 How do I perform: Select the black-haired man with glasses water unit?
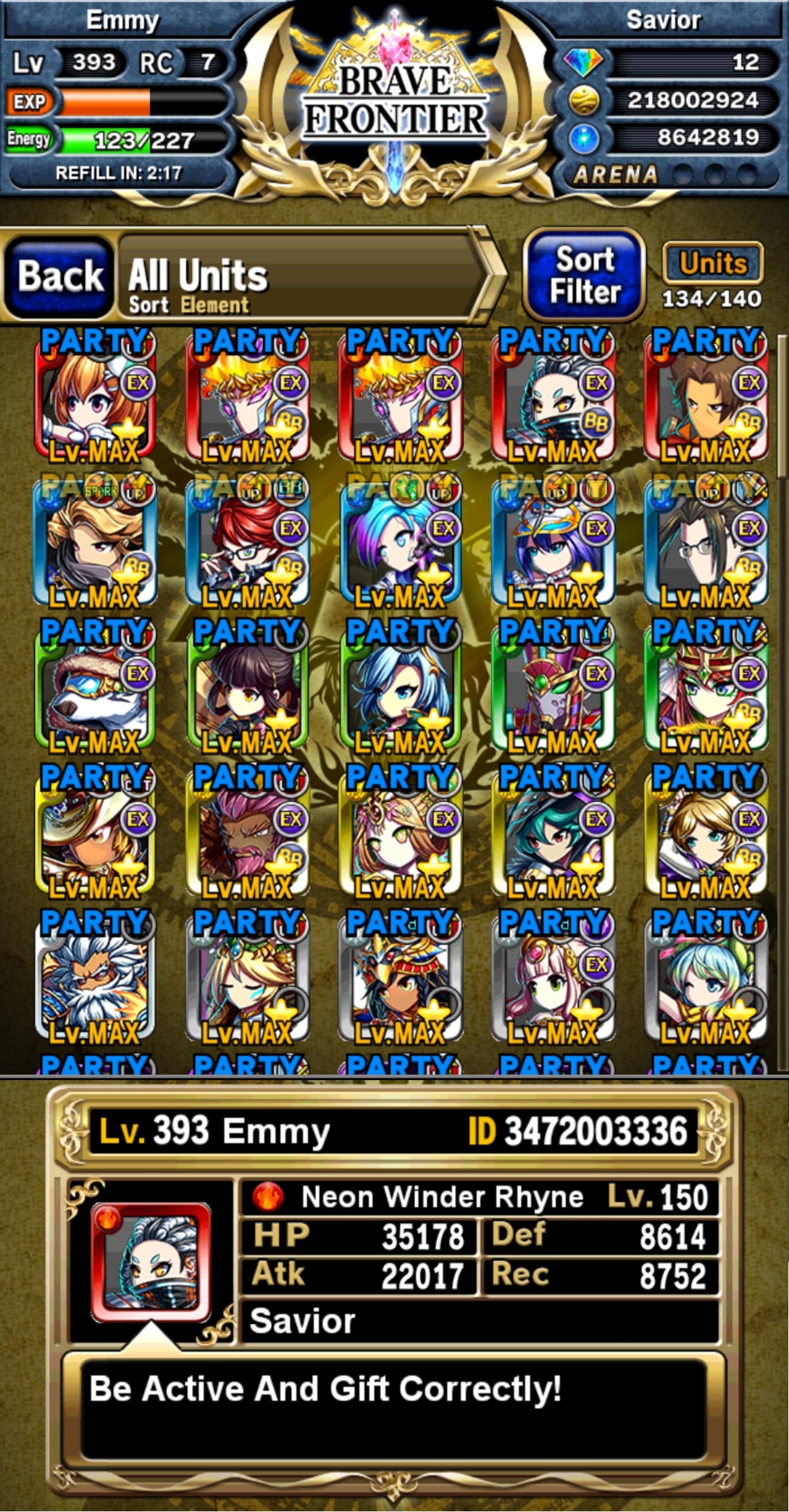coord(706,541)
